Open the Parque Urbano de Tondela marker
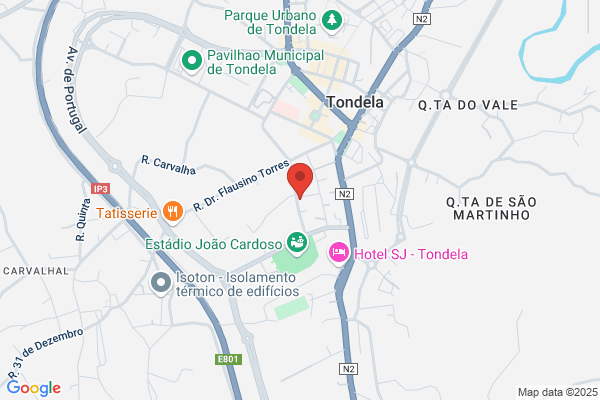 [332, 21]
